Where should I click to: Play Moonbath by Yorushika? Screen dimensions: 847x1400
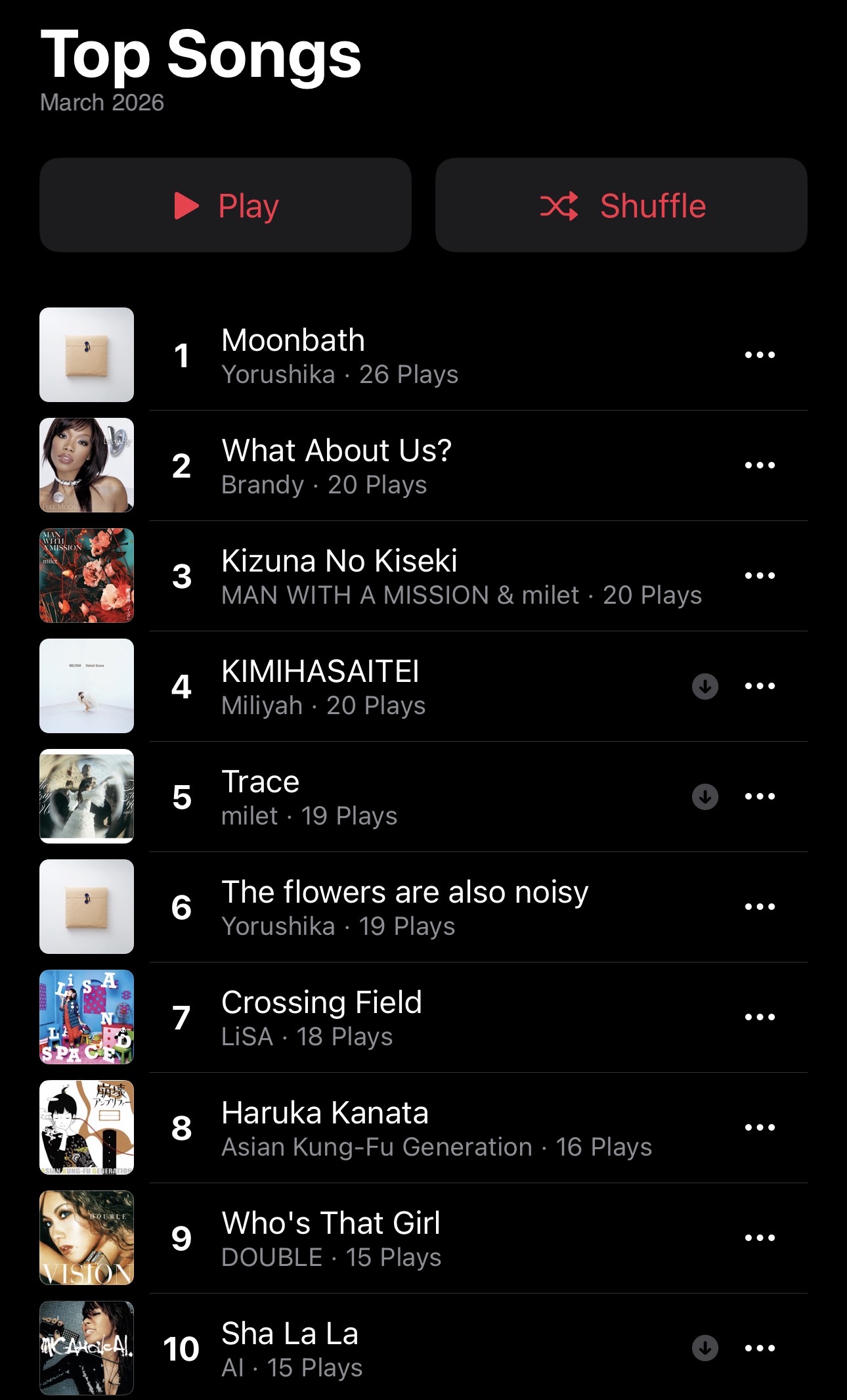coord(339,355)
